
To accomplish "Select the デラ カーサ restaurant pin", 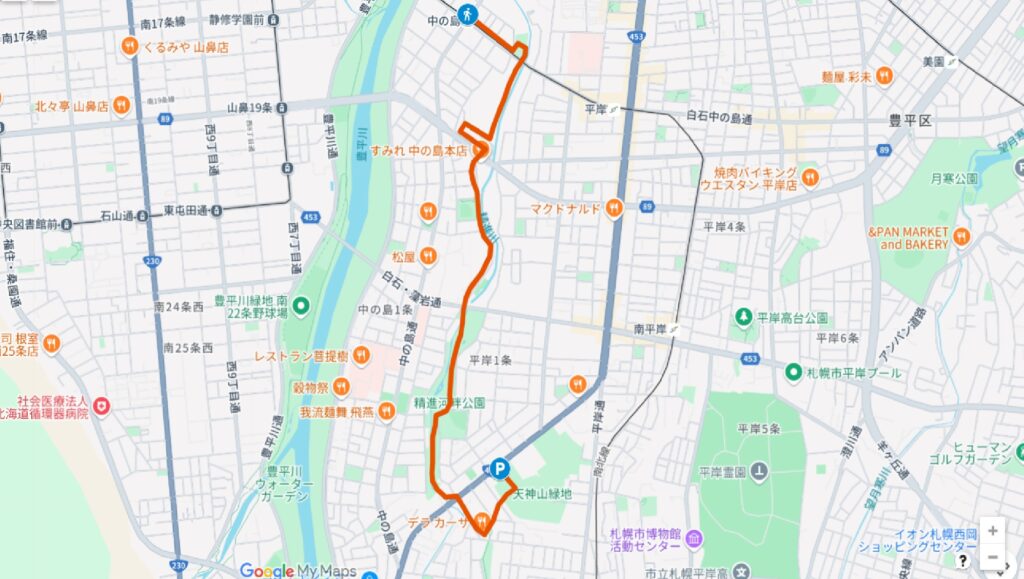I will [x=484, y=521].
